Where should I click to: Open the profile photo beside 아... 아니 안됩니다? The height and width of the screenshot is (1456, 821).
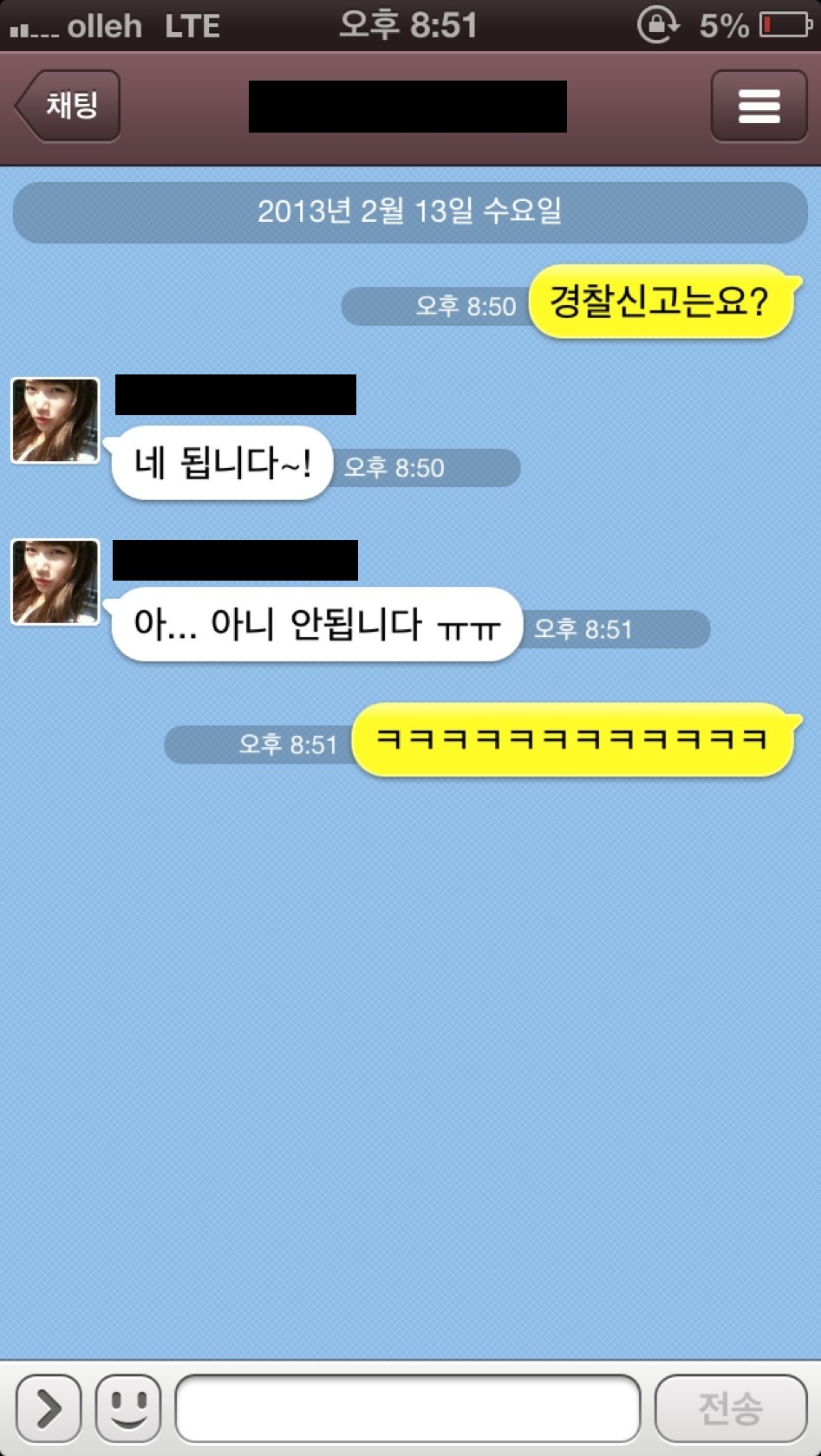click(x=55, y=582)
